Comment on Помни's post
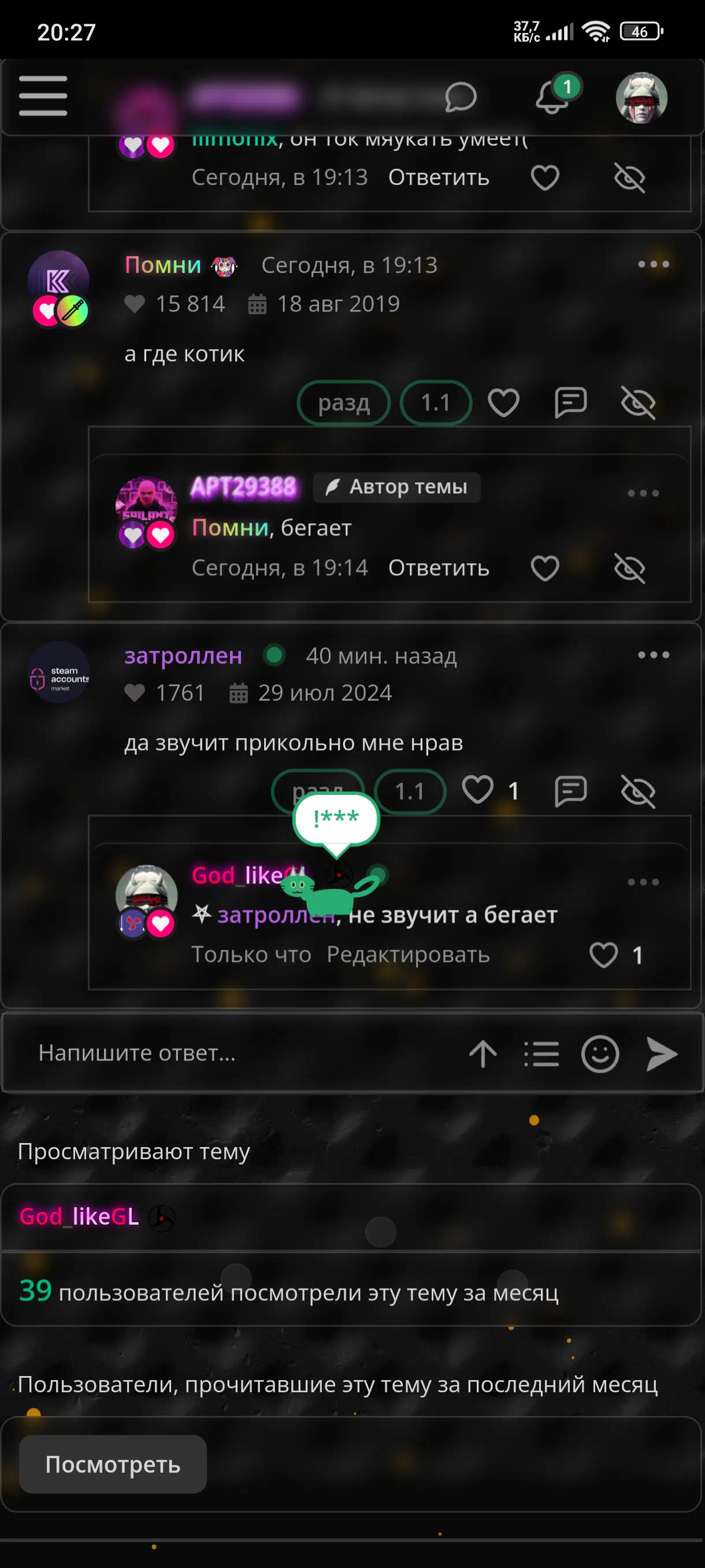The height and width of the screenshot is (1568, 705). click(x=570, y=403)
